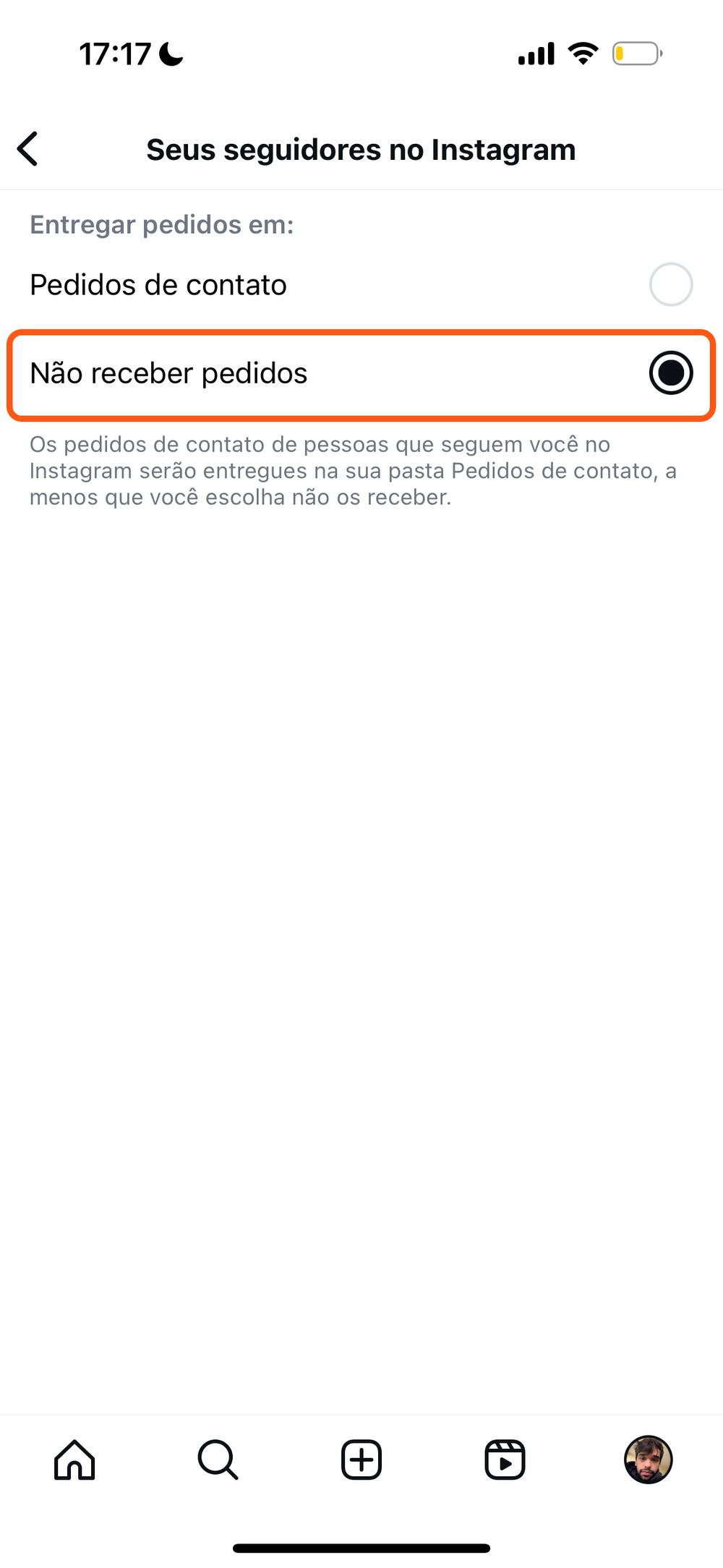
Task: Open the Home feed tab
Action: [x=74, y=1460]
